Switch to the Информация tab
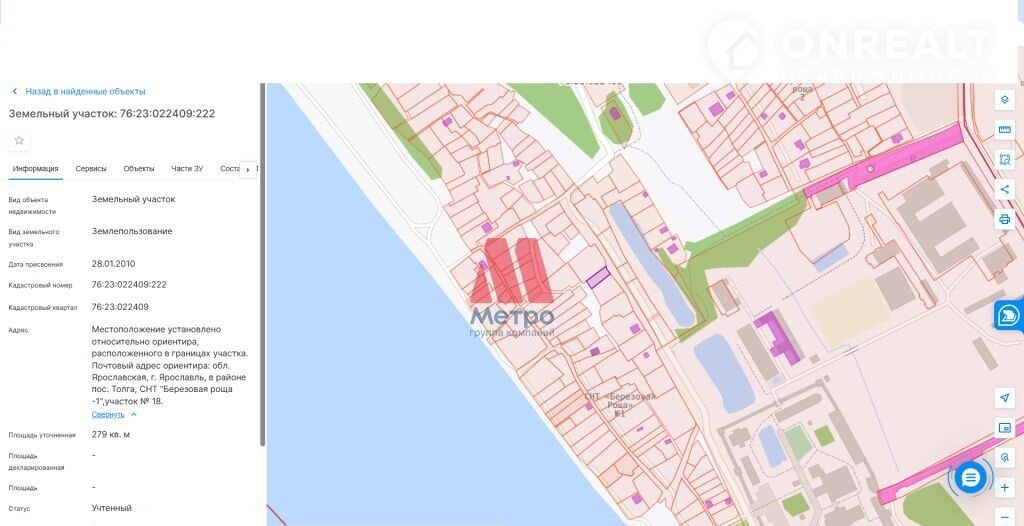 [x=35, y=168]
